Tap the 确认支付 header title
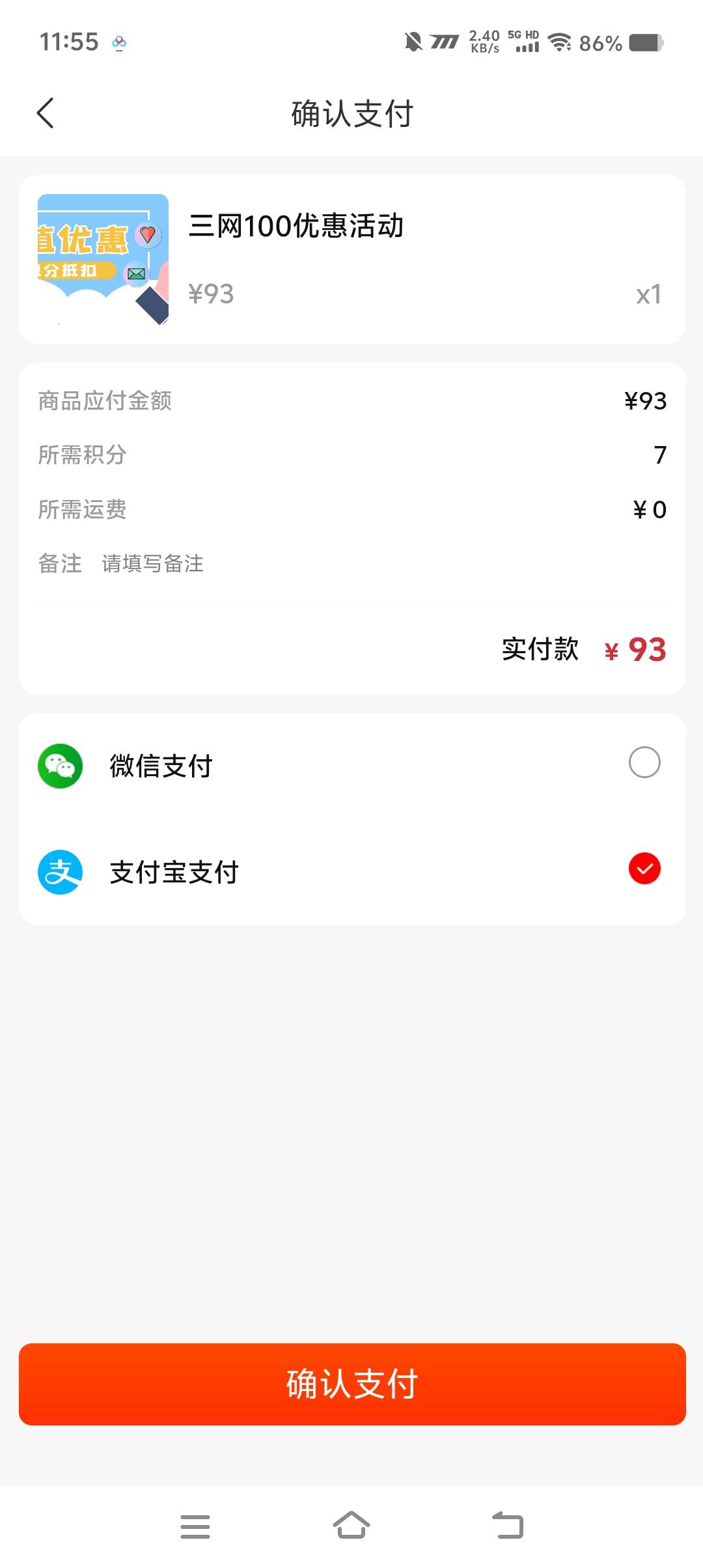Screen dimensions: 703x1568 (x=351, y=112)
